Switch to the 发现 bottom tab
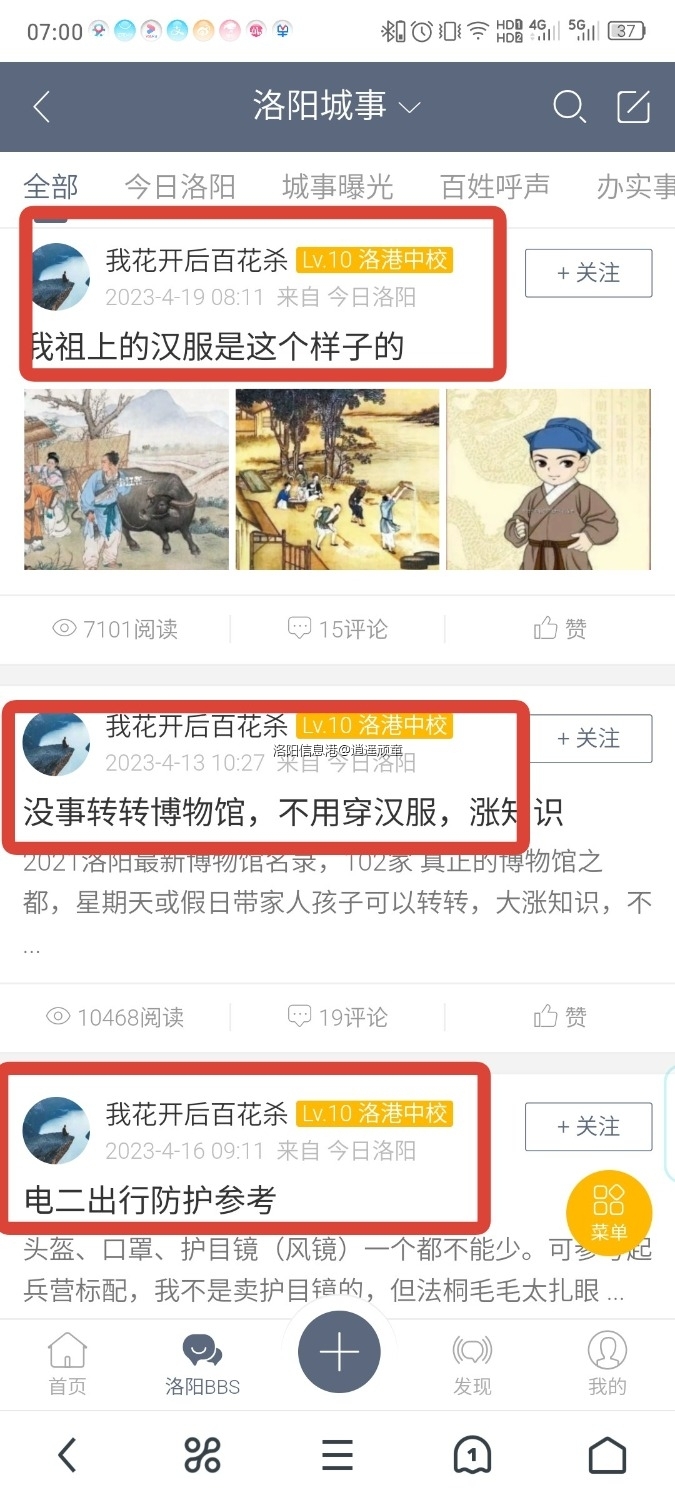This screenshot has width=675, height=1500. (x=472, y=1364)
